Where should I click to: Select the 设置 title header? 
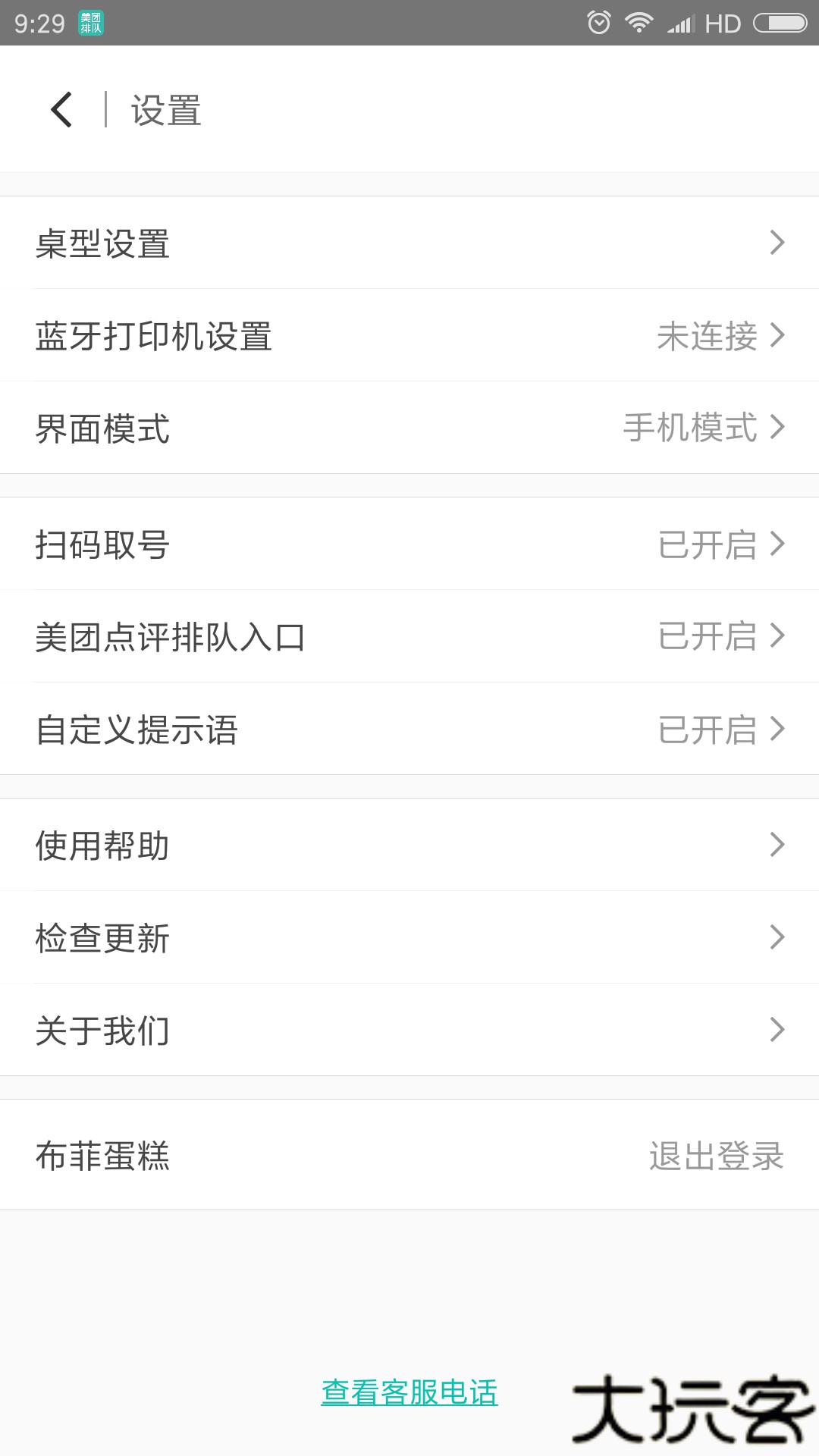tap(164, 110)
